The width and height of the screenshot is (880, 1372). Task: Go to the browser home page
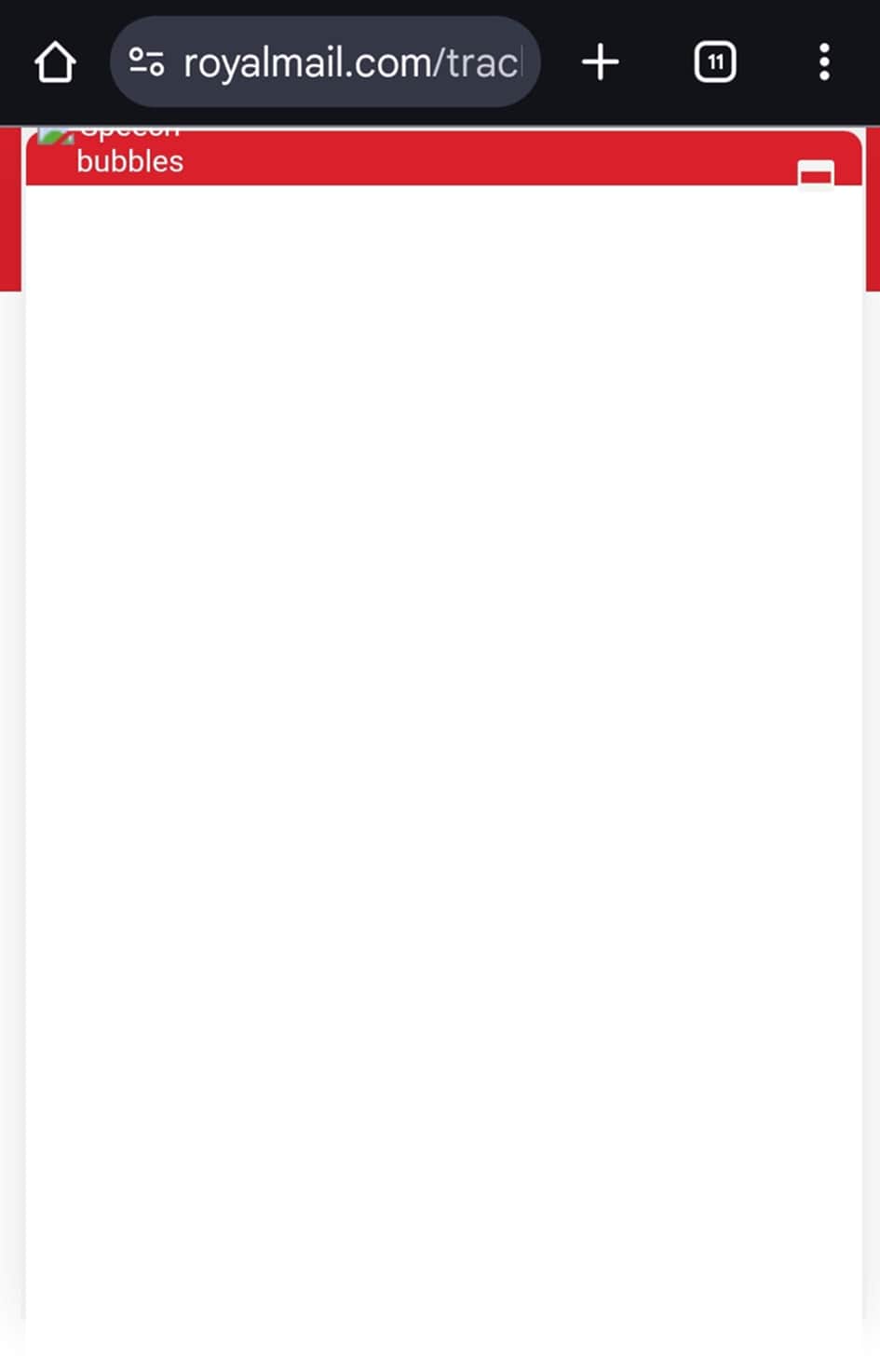click(55, 62)
